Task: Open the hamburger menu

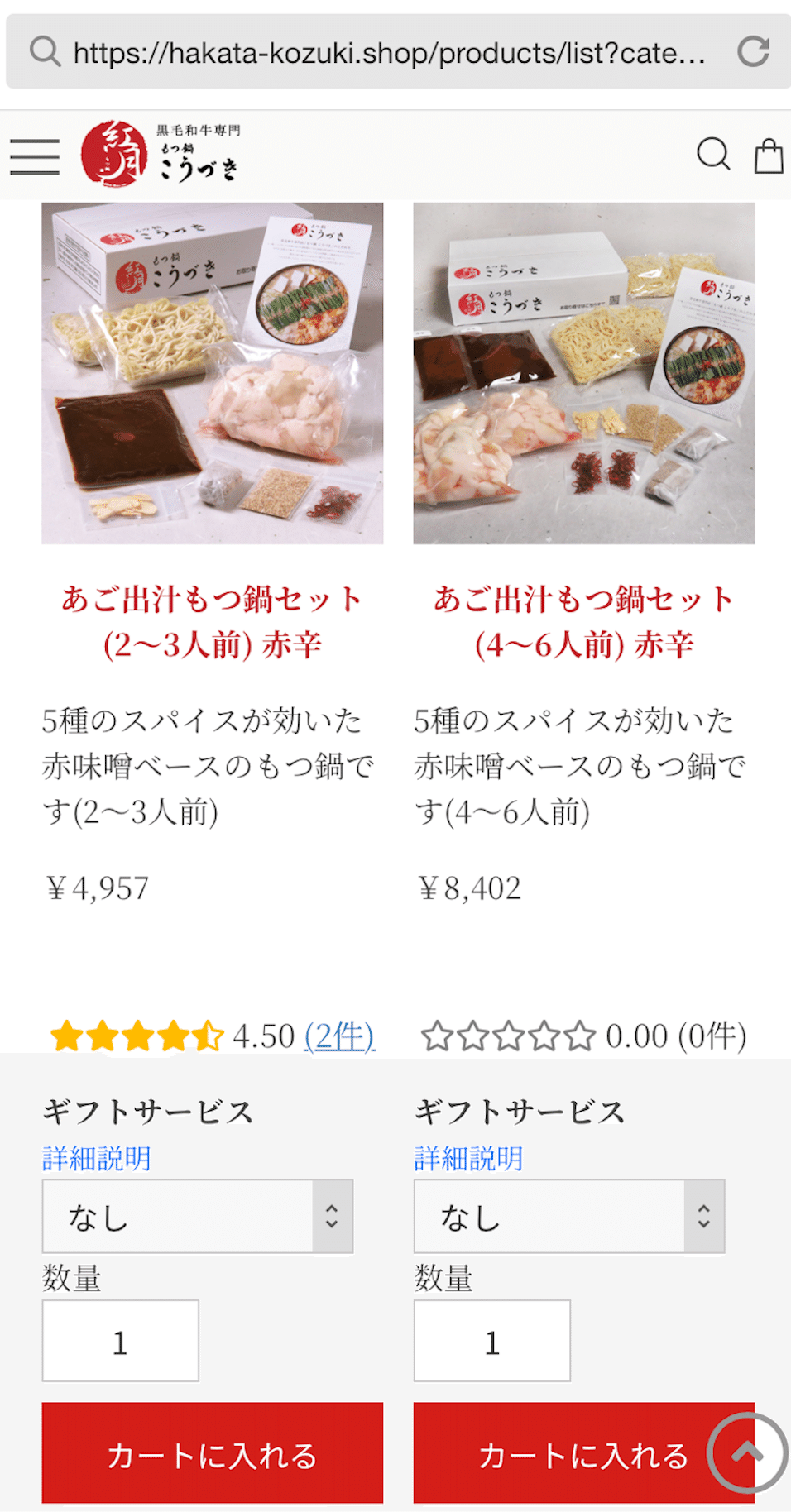Action: (x=35, y=156)
